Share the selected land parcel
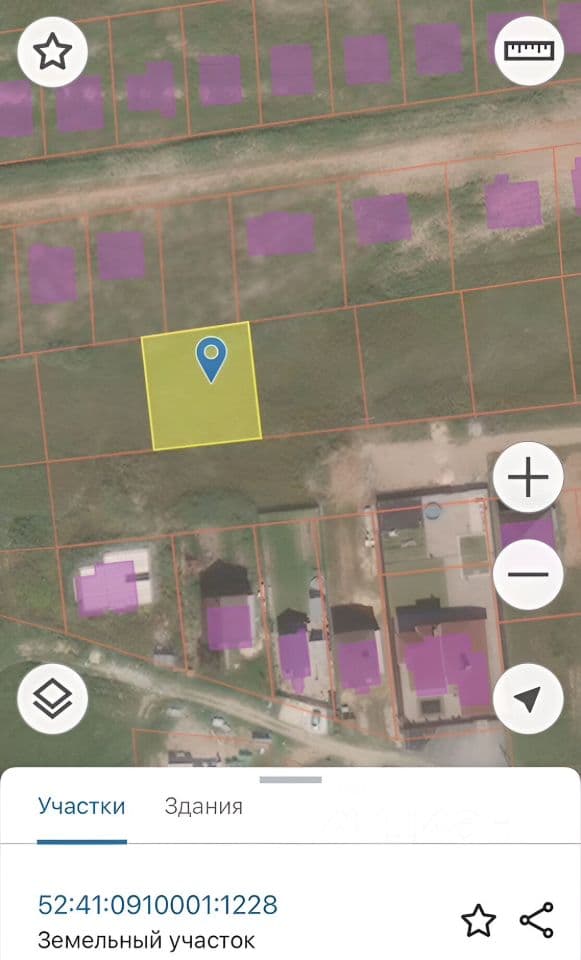581x960 pixels. [537, 920]
